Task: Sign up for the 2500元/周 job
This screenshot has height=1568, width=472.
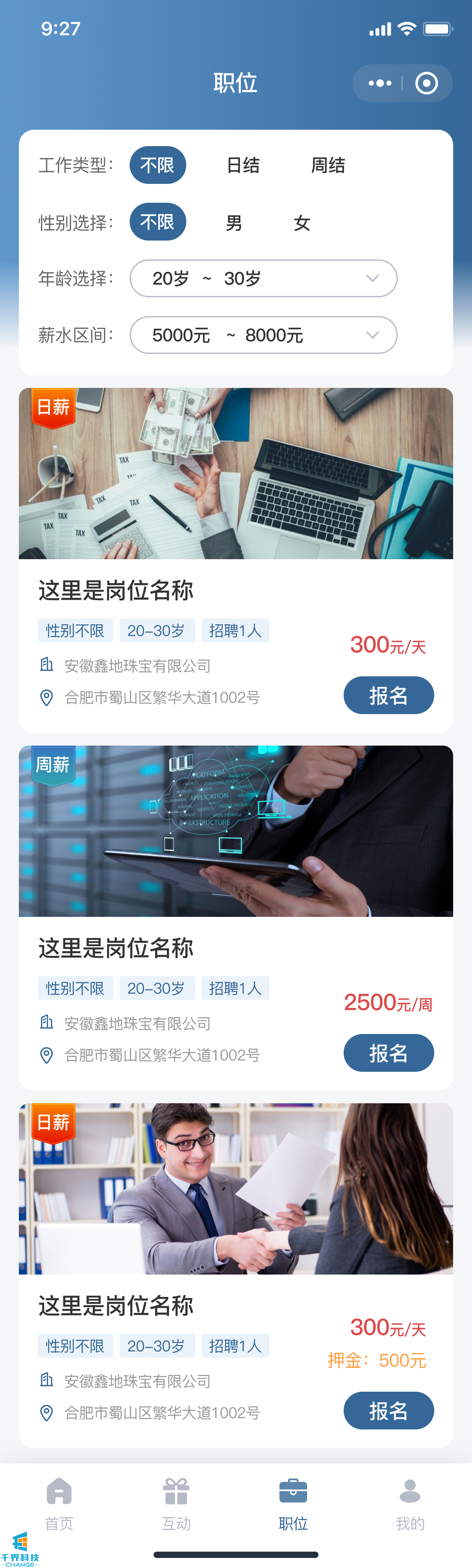Action: 388,1053
